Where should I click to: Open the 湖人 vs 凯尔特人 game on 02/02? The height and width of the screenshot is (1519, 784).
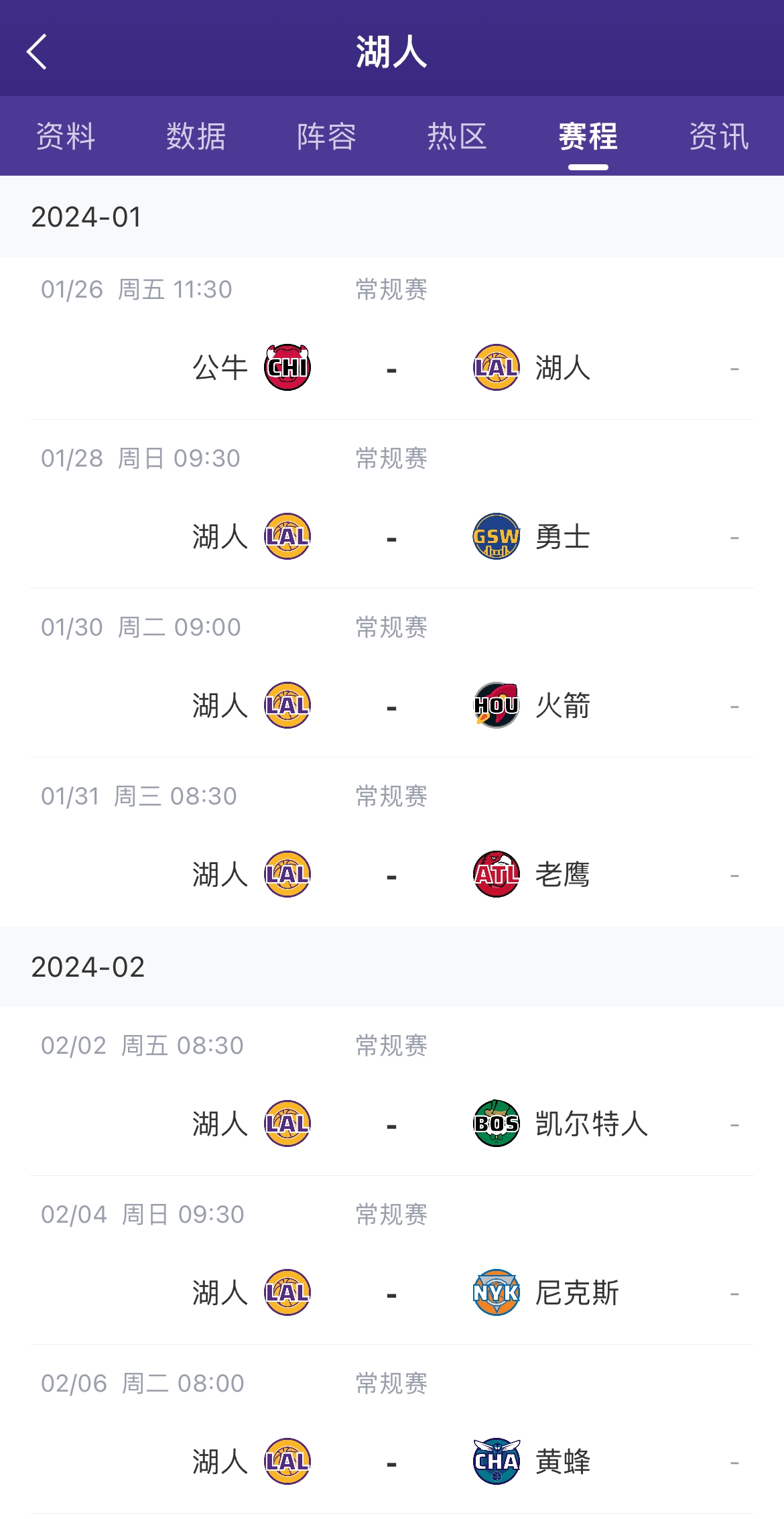[392, 1091]
